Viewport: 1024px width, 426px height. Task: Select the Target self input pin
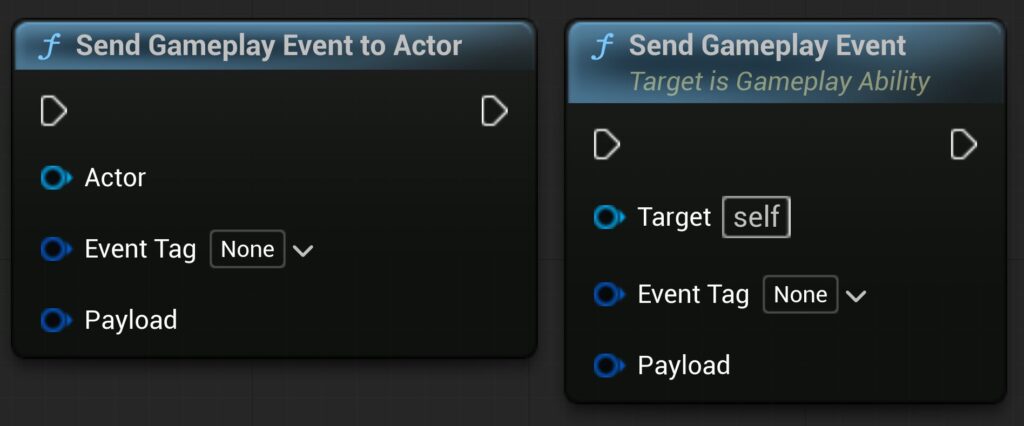pos(608,217)
